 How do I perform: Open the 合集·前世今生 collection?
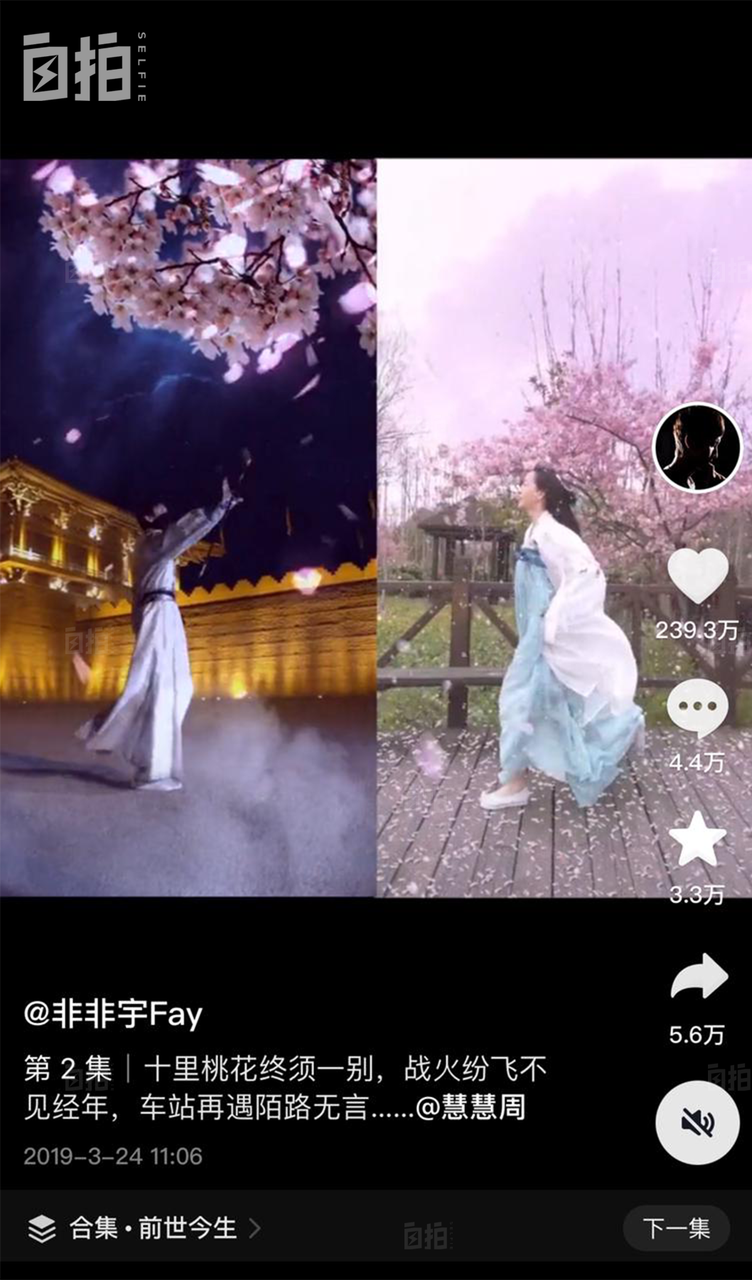(150, 1227)
